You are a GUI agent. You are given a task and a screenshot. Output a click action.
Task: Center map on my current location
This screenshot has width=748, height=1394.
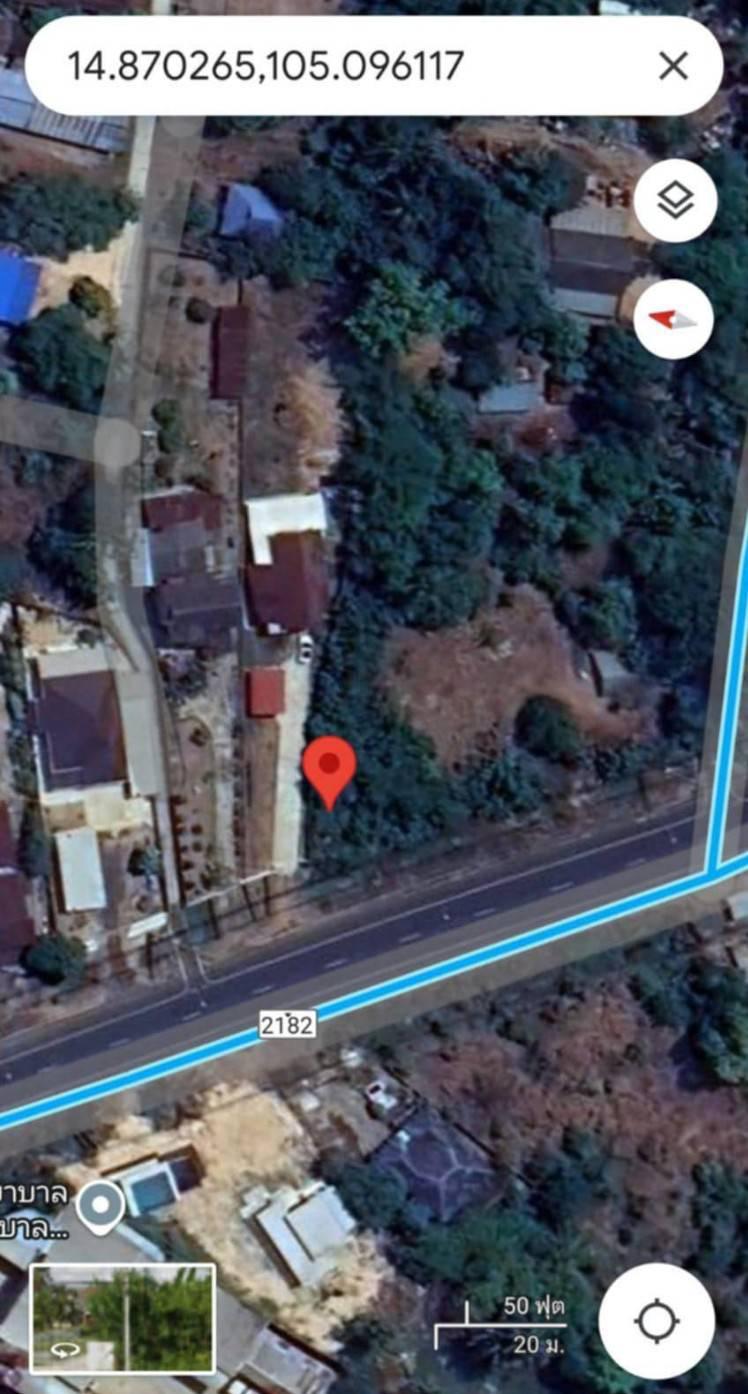click(x=657, y=1320)
